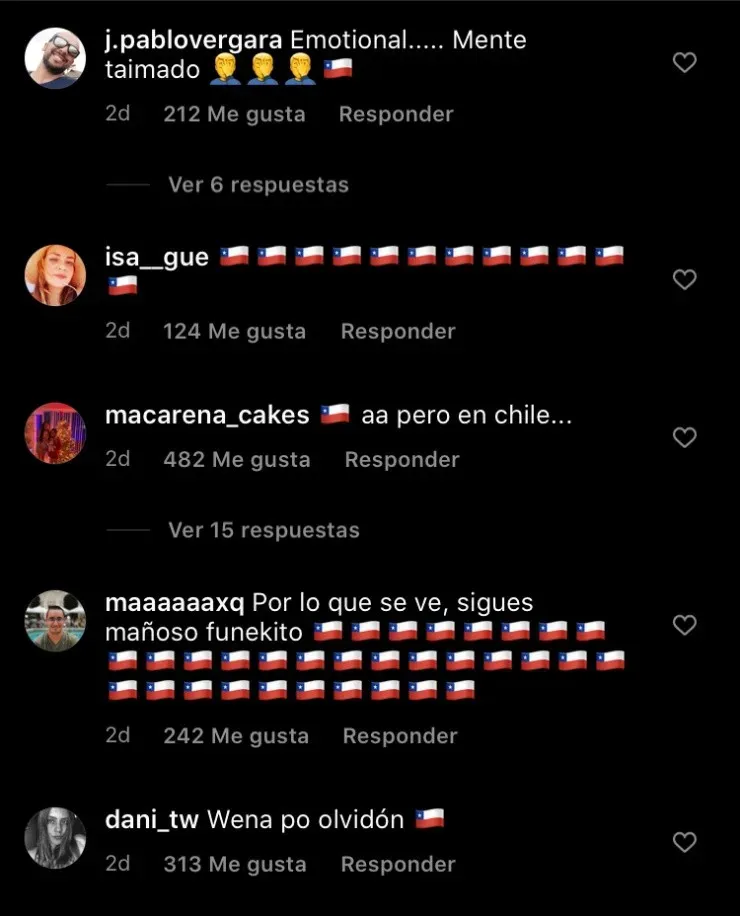Tap the heart next to maaaaaaxq's comment
The image size is (740, 916).
click(x=684, y=625)
